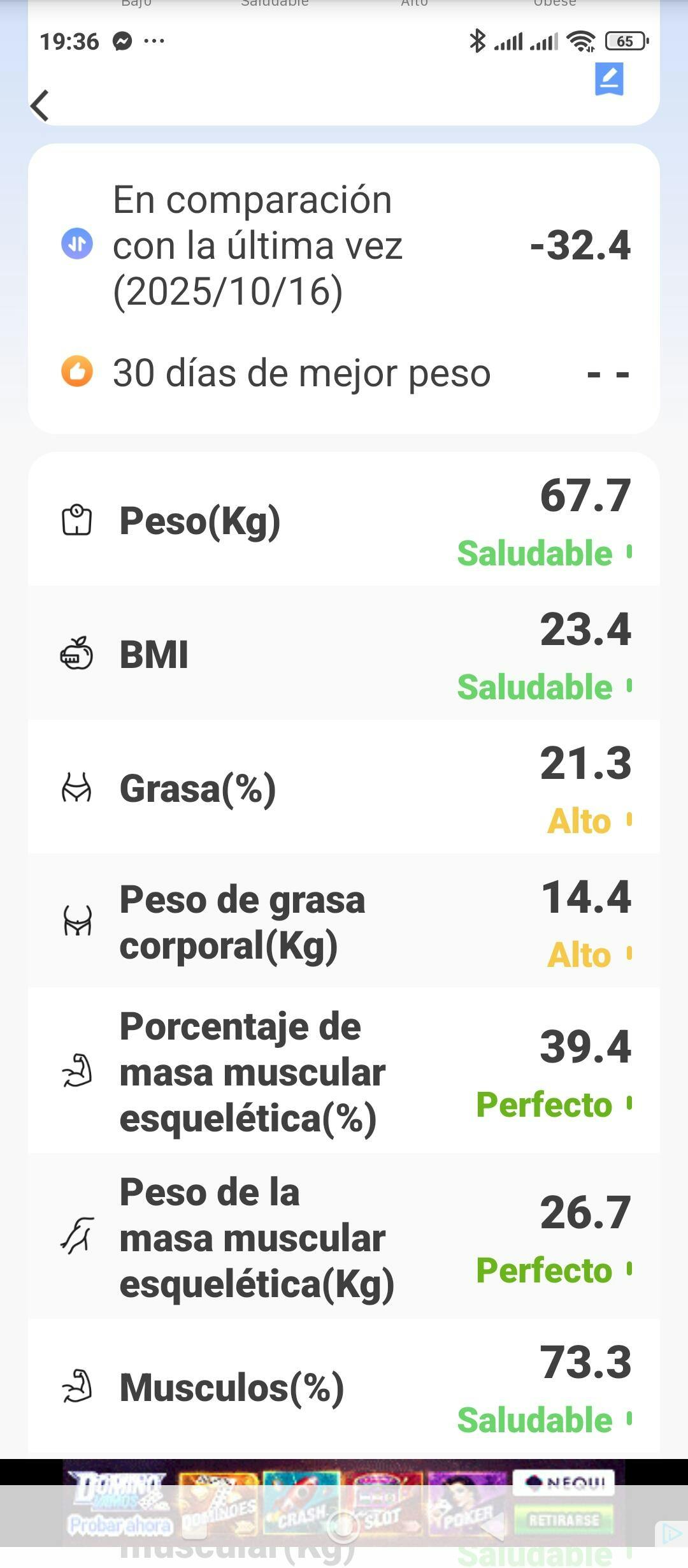Open Peso de grasa corporal(Kg) row
Viewport: 688px width, 1568px height.
(344, 922)
